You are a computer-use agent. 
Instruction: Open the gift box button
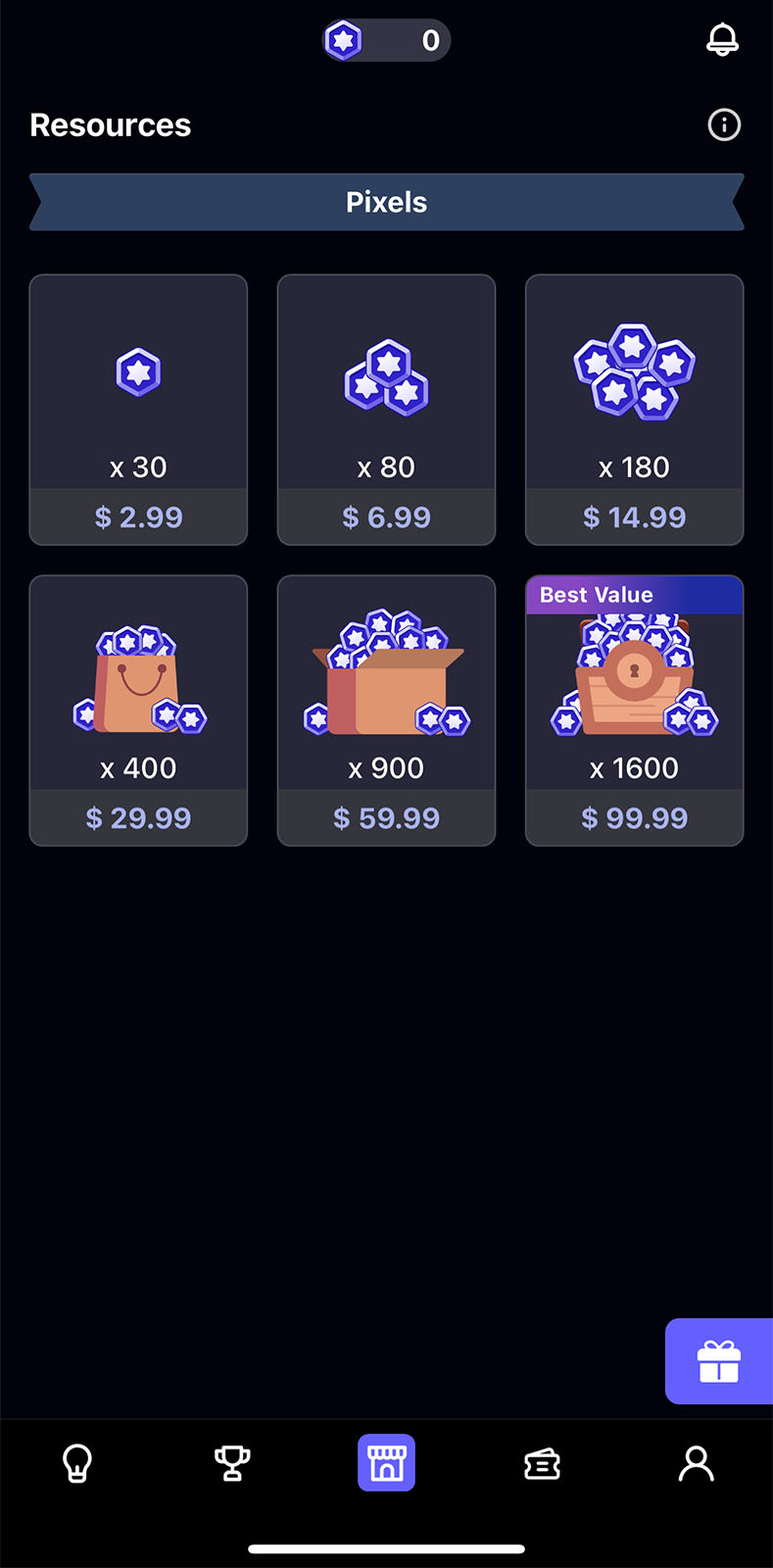click(x=719, y=1361)
